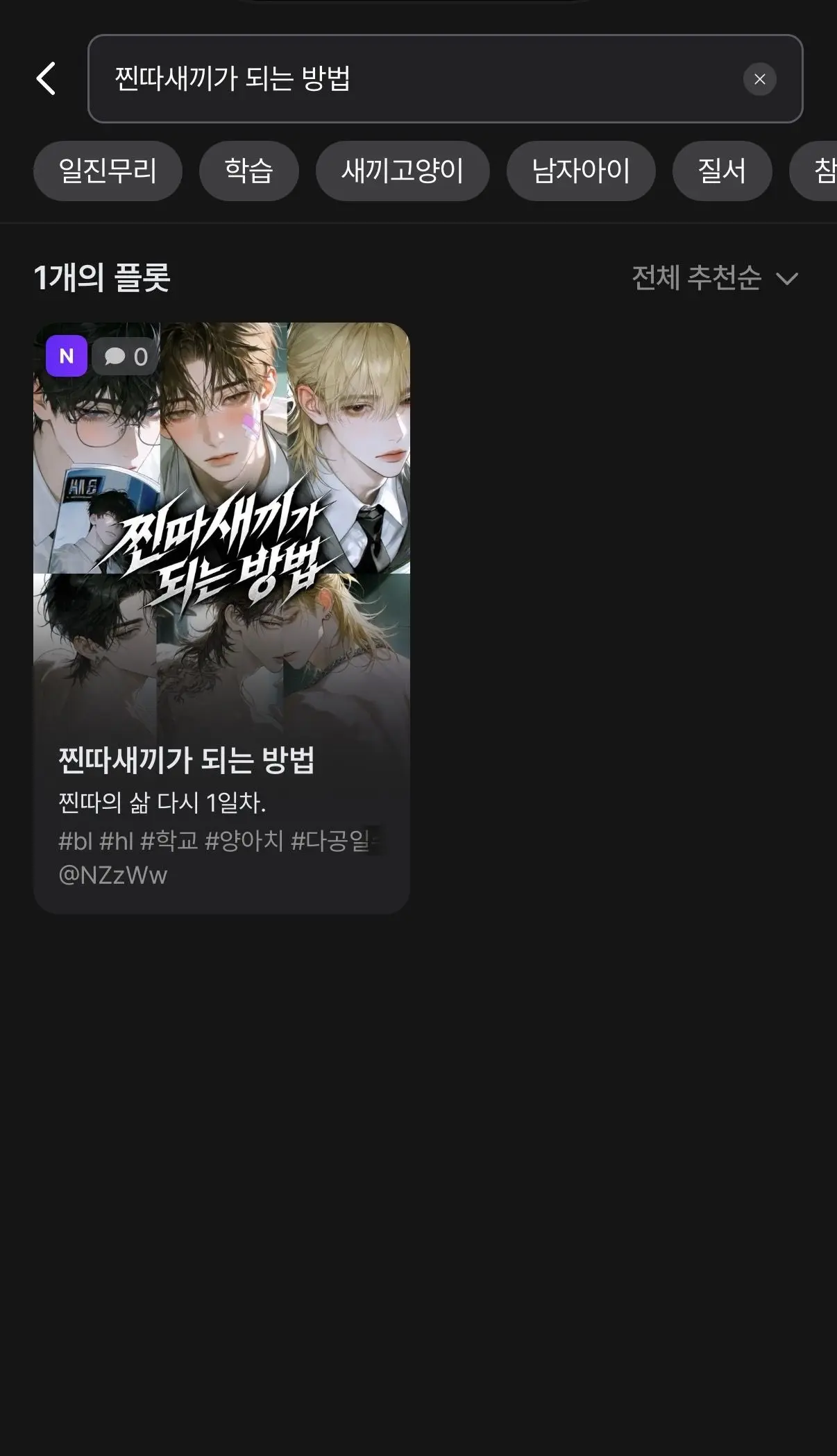Choose the 새끼고양이 chip
The width and height of the screenshot is (837, 1456).
(x=403, y=171)
